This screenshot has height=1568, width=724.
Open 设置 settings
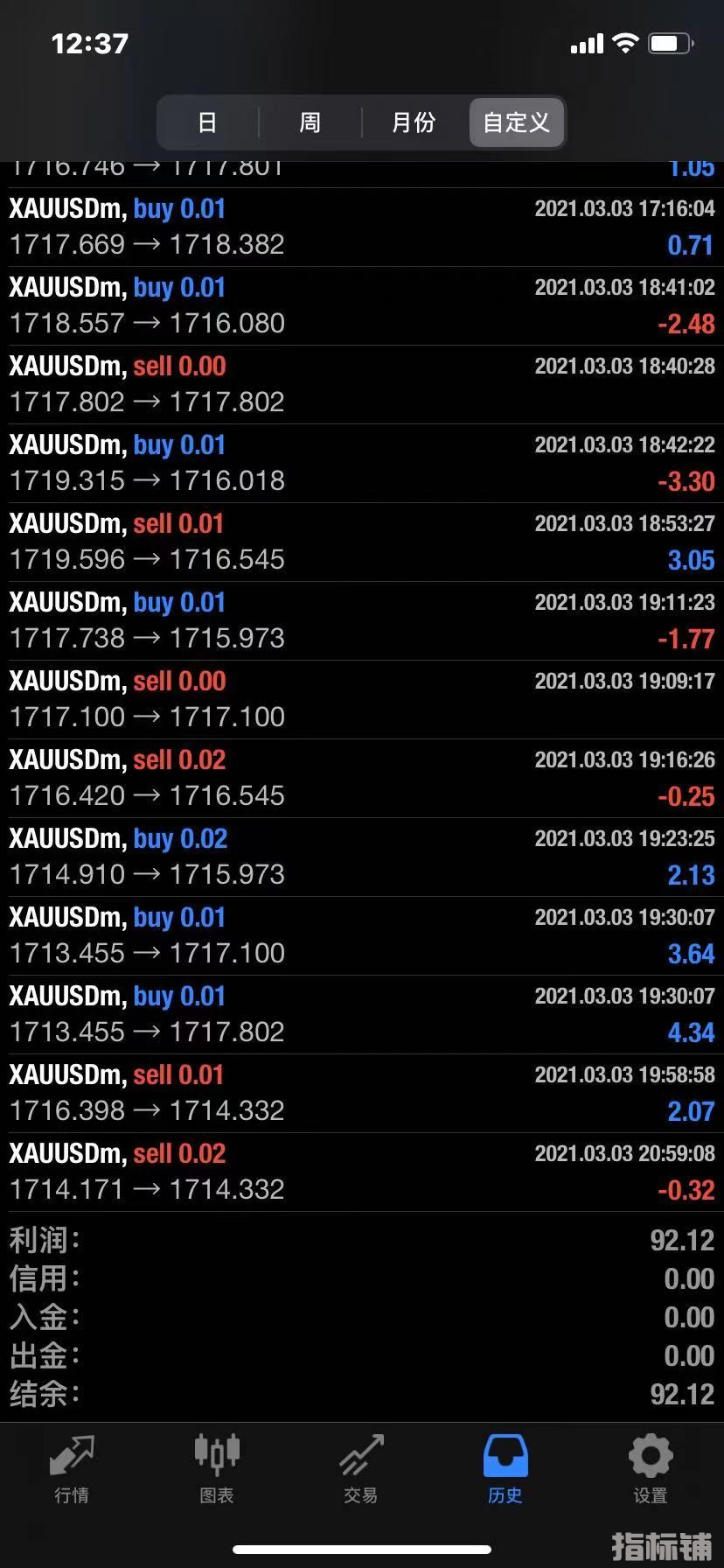tap(650, 1470)
